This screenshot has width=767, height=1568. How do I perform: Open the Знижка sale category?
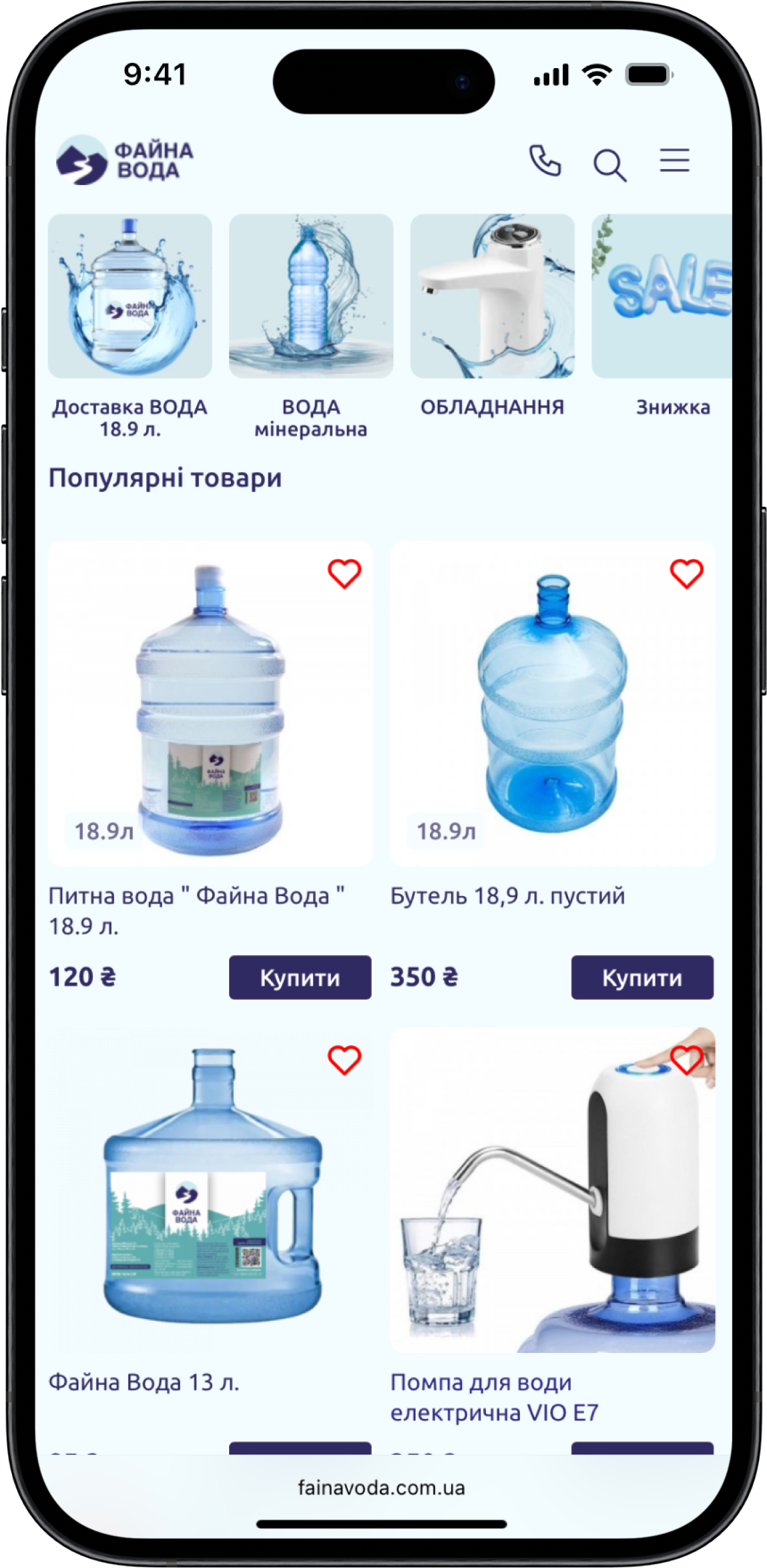(664, 297)
